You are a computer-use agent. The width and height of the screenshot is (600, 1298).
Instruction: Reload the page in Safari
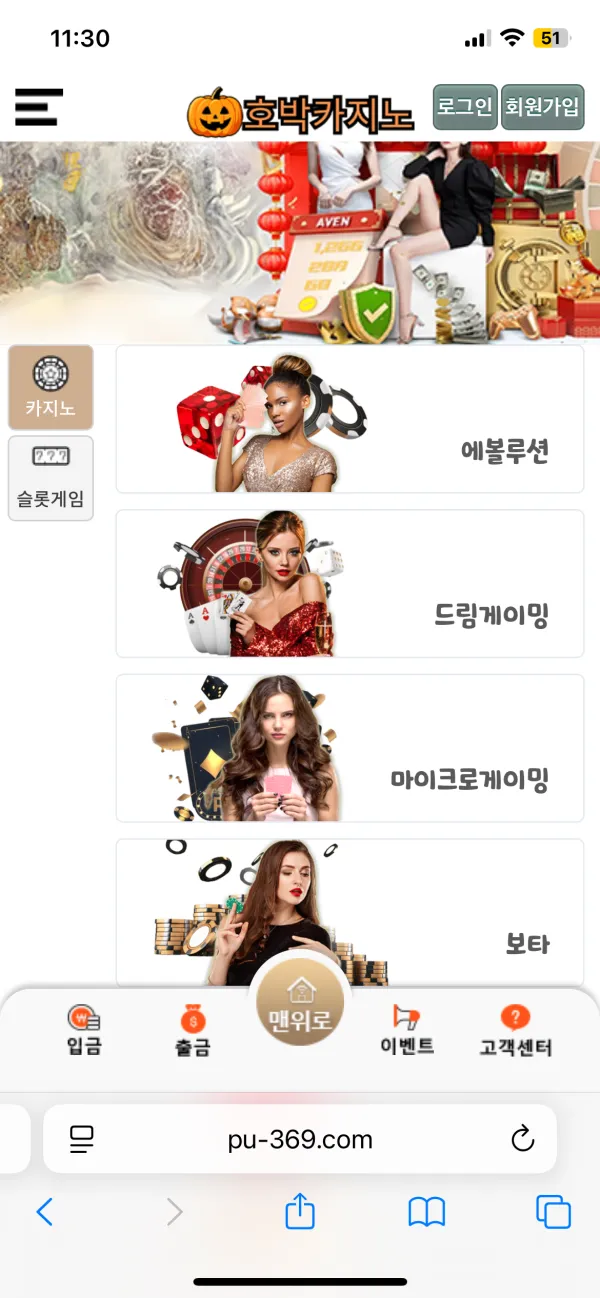(522, 1139)
